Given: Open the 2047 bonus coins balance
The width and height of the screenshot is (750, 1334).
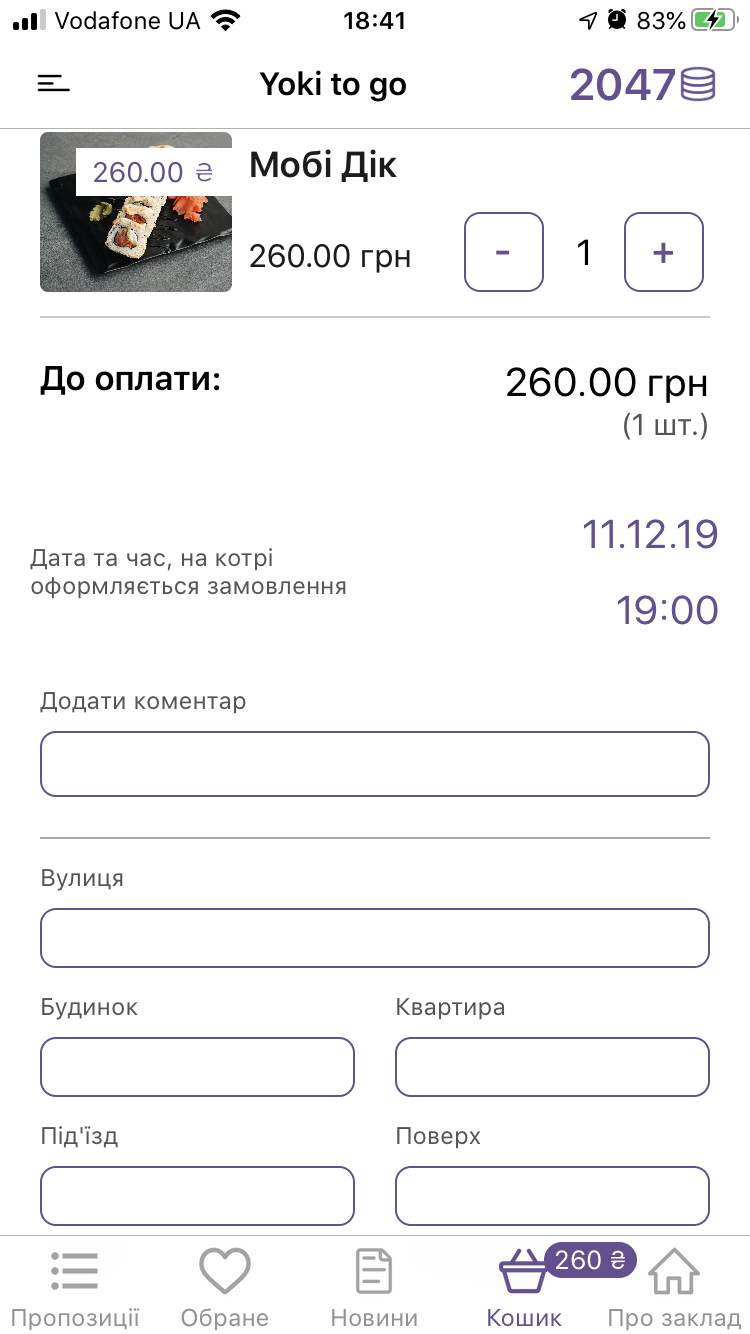Looking at the screenshot, I should (x=643, y=85).
